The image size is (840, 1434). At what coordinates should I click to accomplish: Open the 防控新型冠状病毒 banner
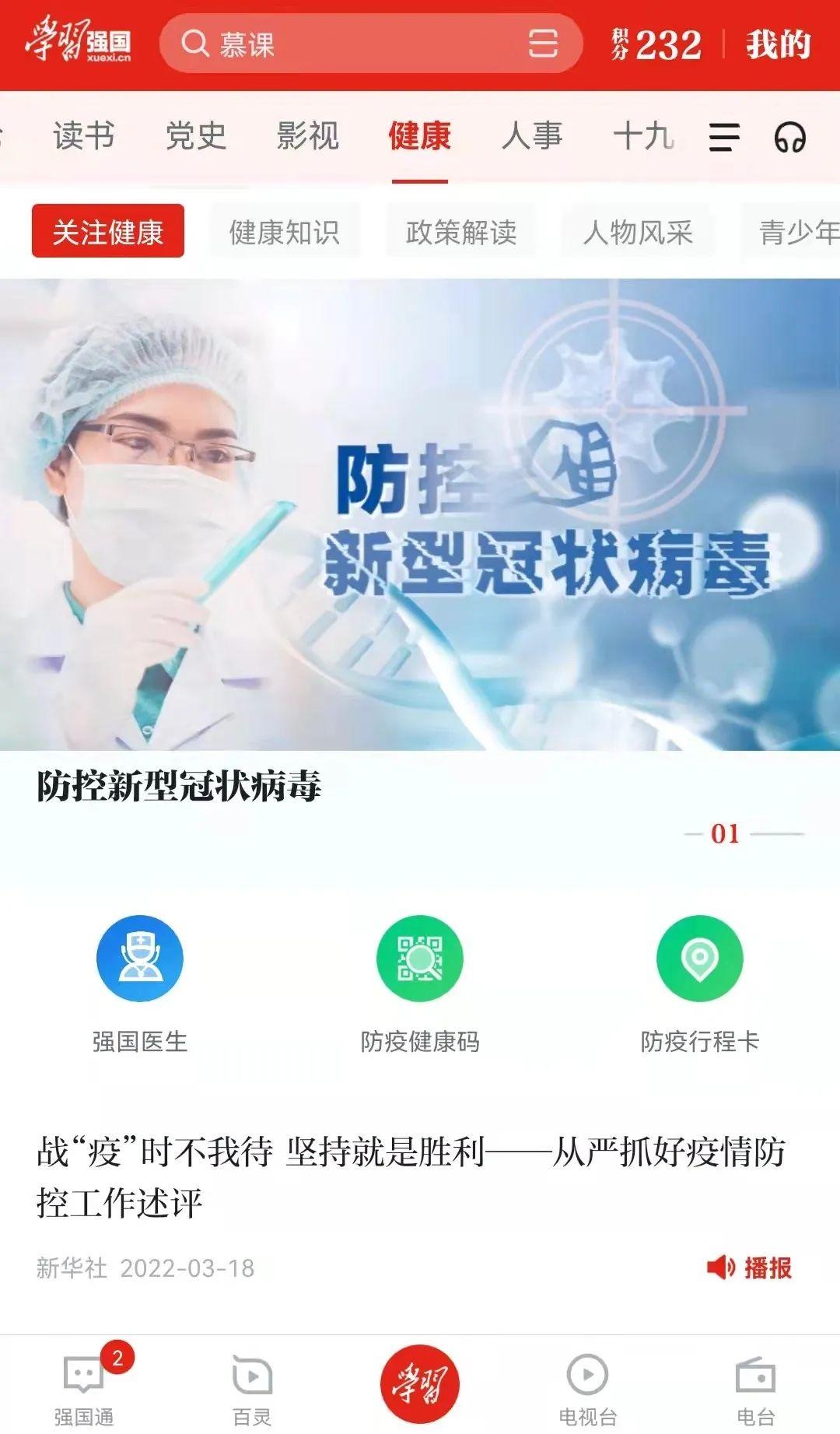tap(420, 514)
